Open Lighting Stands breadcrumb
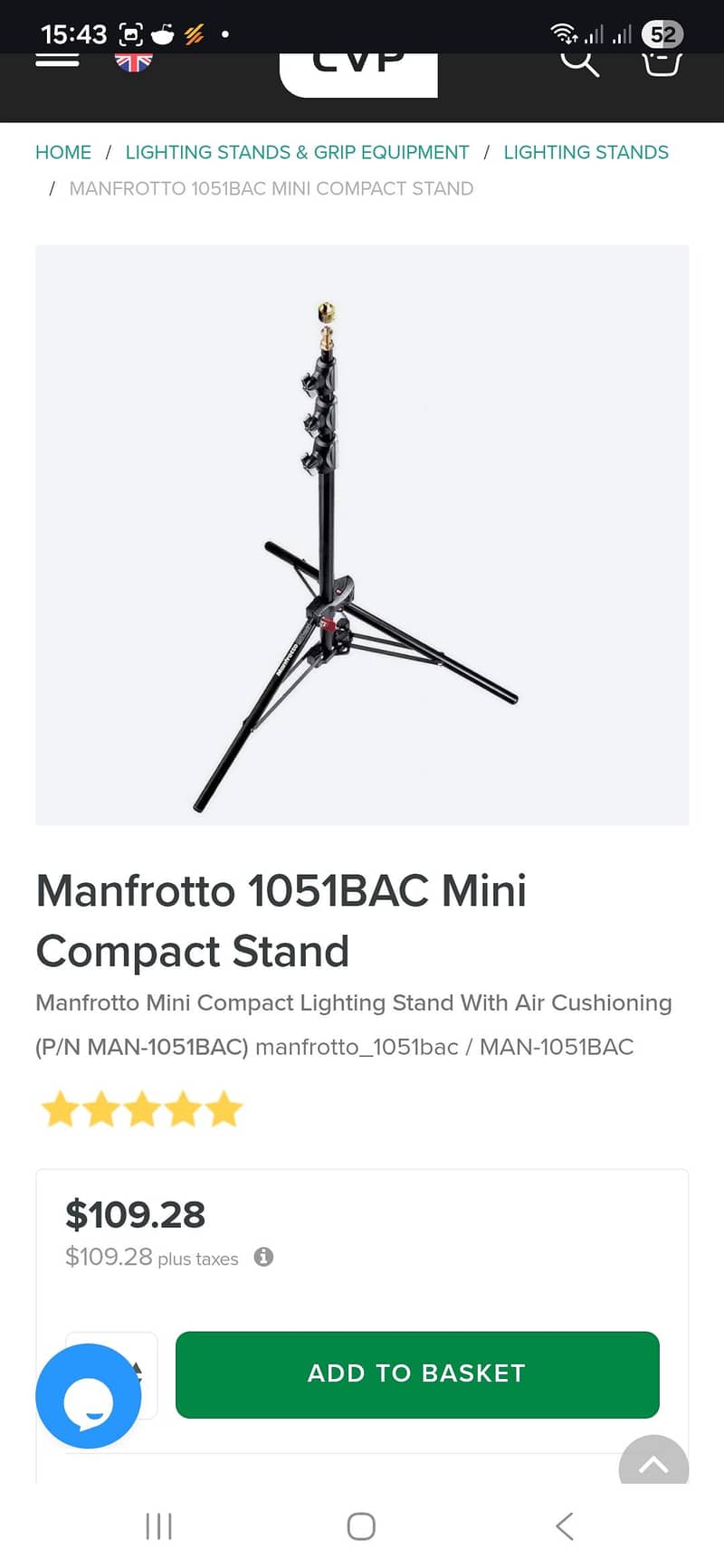 click(x=586, y=152)
